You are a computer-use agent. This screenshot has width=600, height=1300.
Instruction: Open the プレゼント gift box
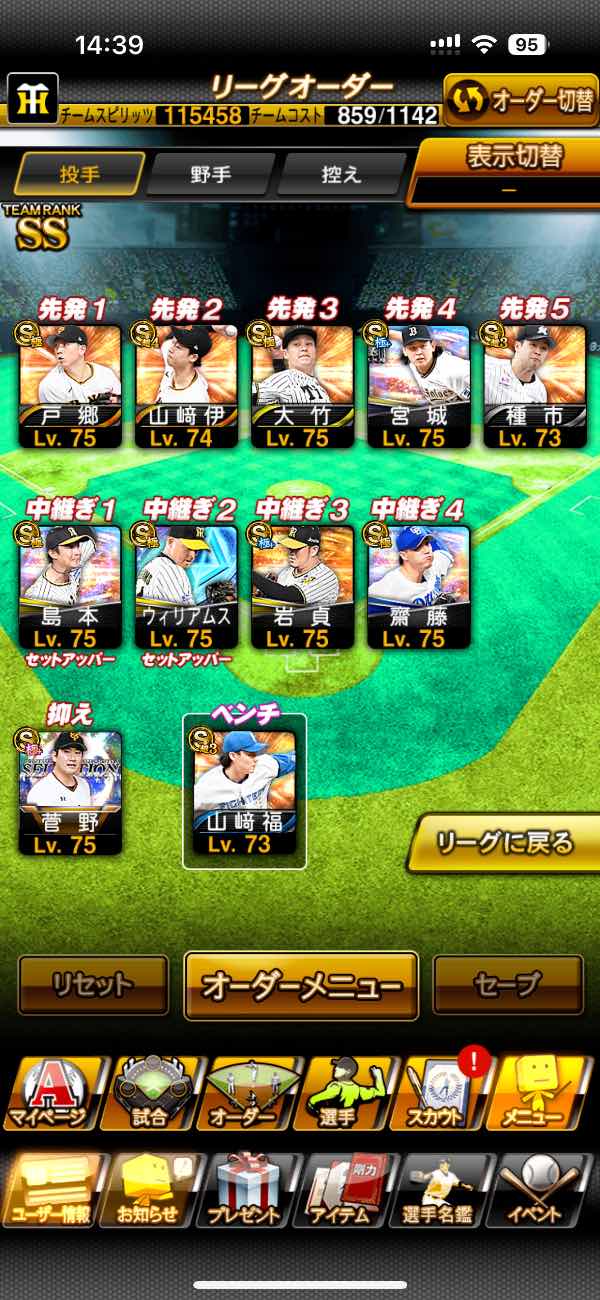[245, 1190]
